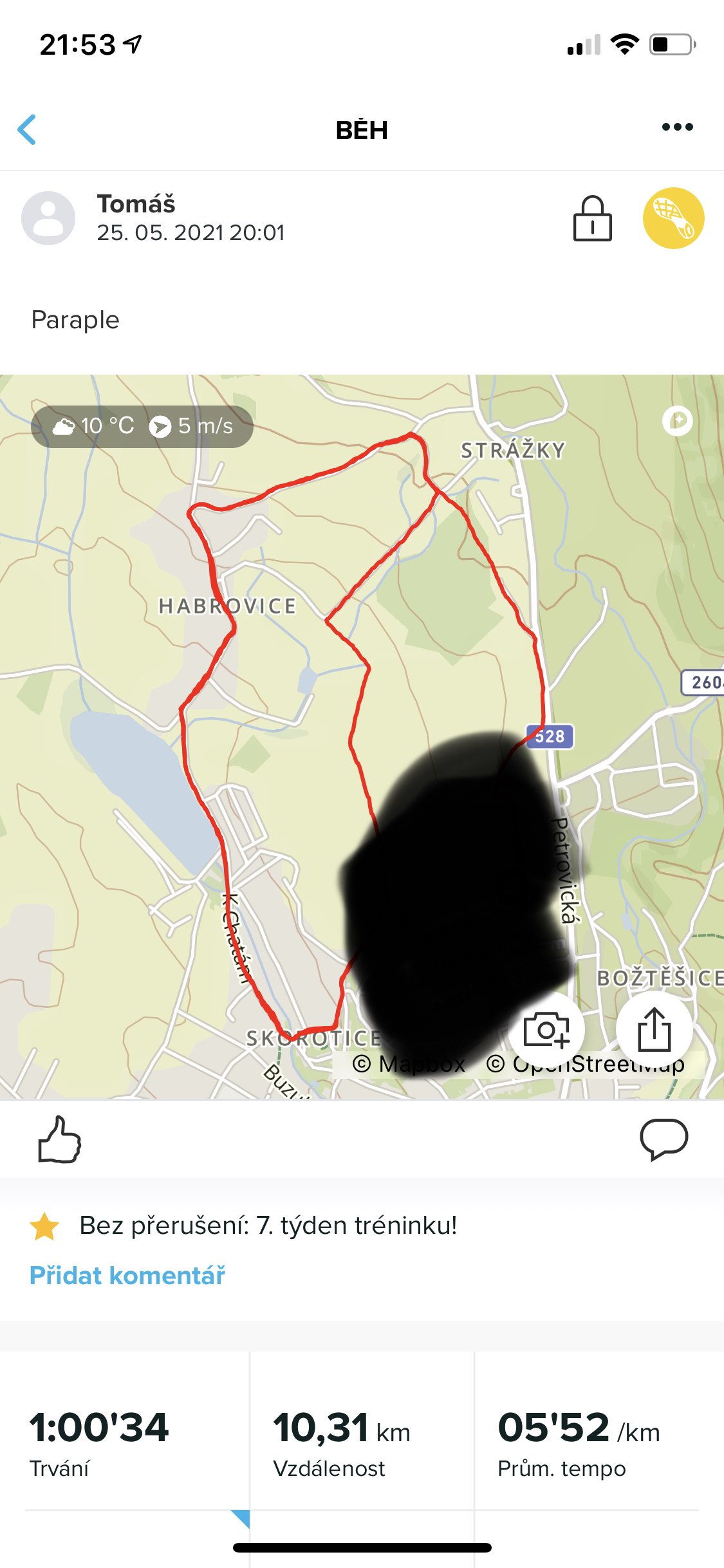Open the three-dot overflow menu
Screen dimensions: 724x1568
pos(677,127)
